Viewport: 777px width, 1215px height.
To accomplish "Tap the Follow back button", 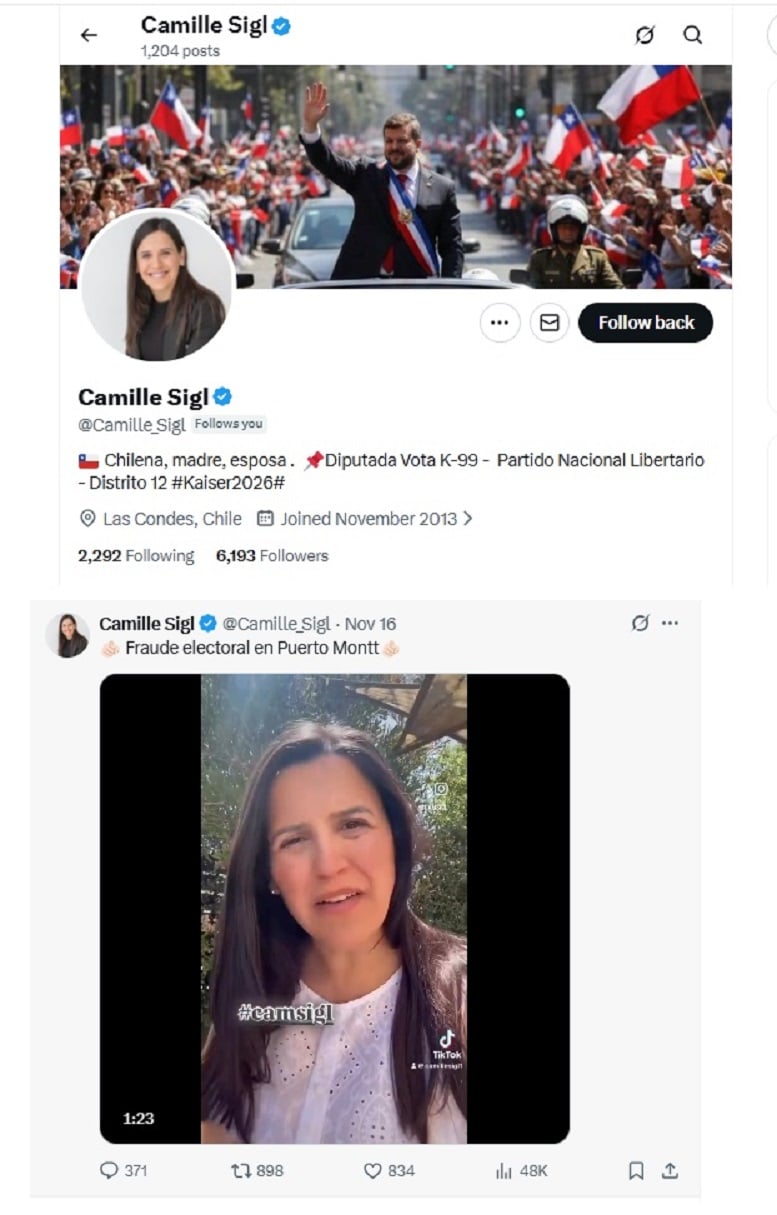I will click(645, 323).
